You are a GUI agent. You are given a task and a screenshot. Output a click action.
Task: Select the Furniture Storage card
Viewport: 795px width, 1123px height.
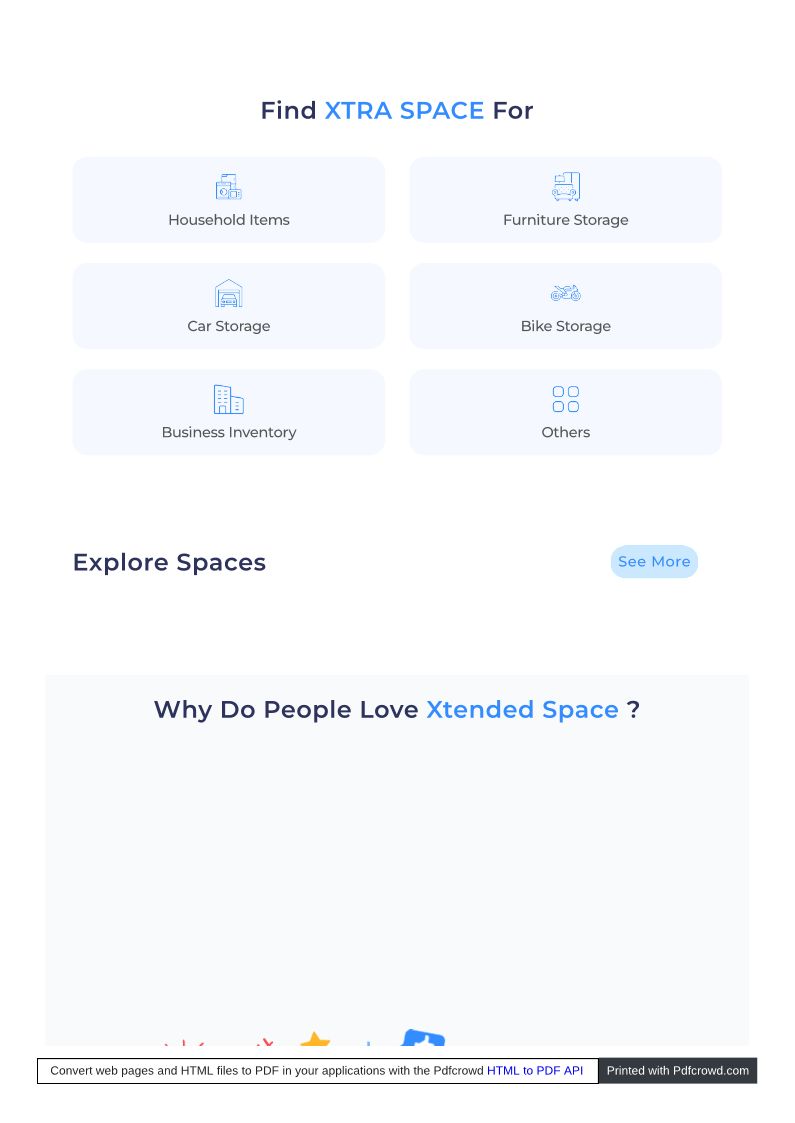point(565,200)
